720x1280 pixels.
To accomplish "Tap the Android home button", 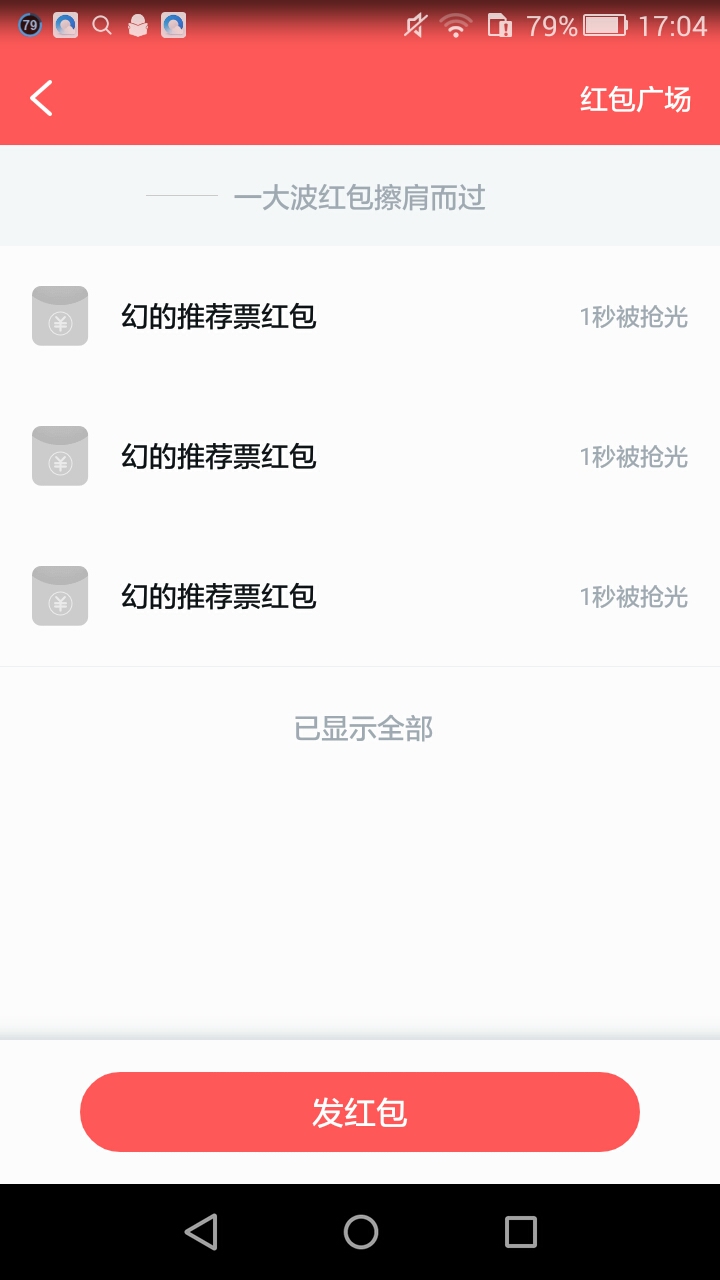I will [x=360, y=1232].
